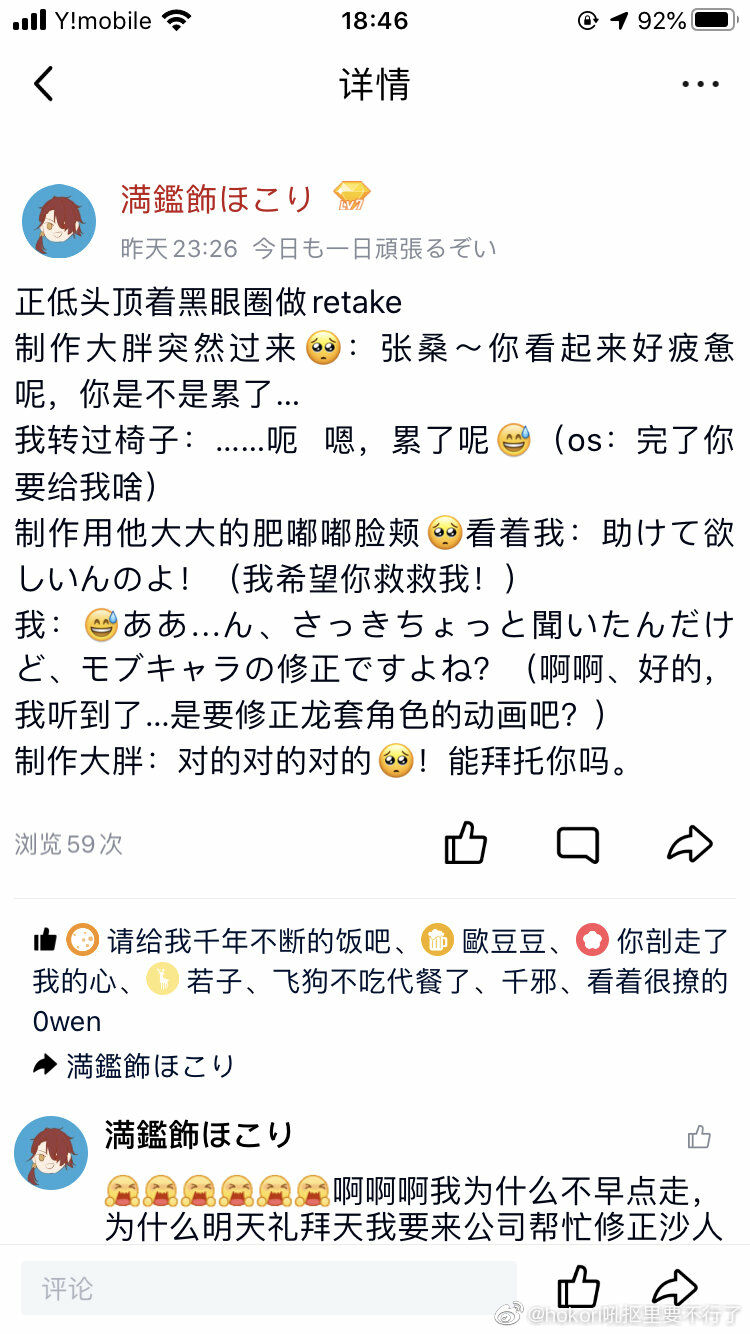Like the comment starting with 啊啊啊

click(x=699, y=1137)
